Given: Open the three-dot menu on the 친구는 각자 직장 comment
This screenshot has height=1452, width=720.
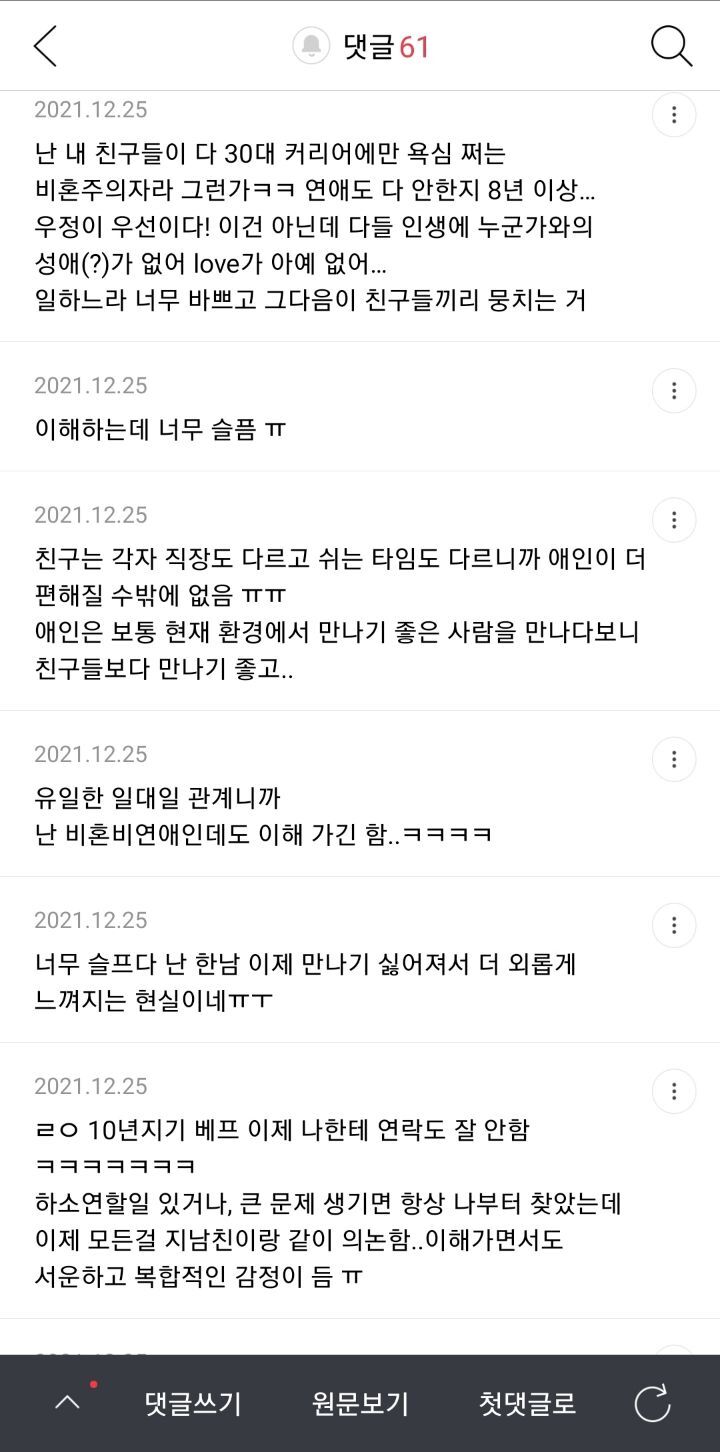Looking at the screenshot, I should pyautogui.click(x=675, y=520).
